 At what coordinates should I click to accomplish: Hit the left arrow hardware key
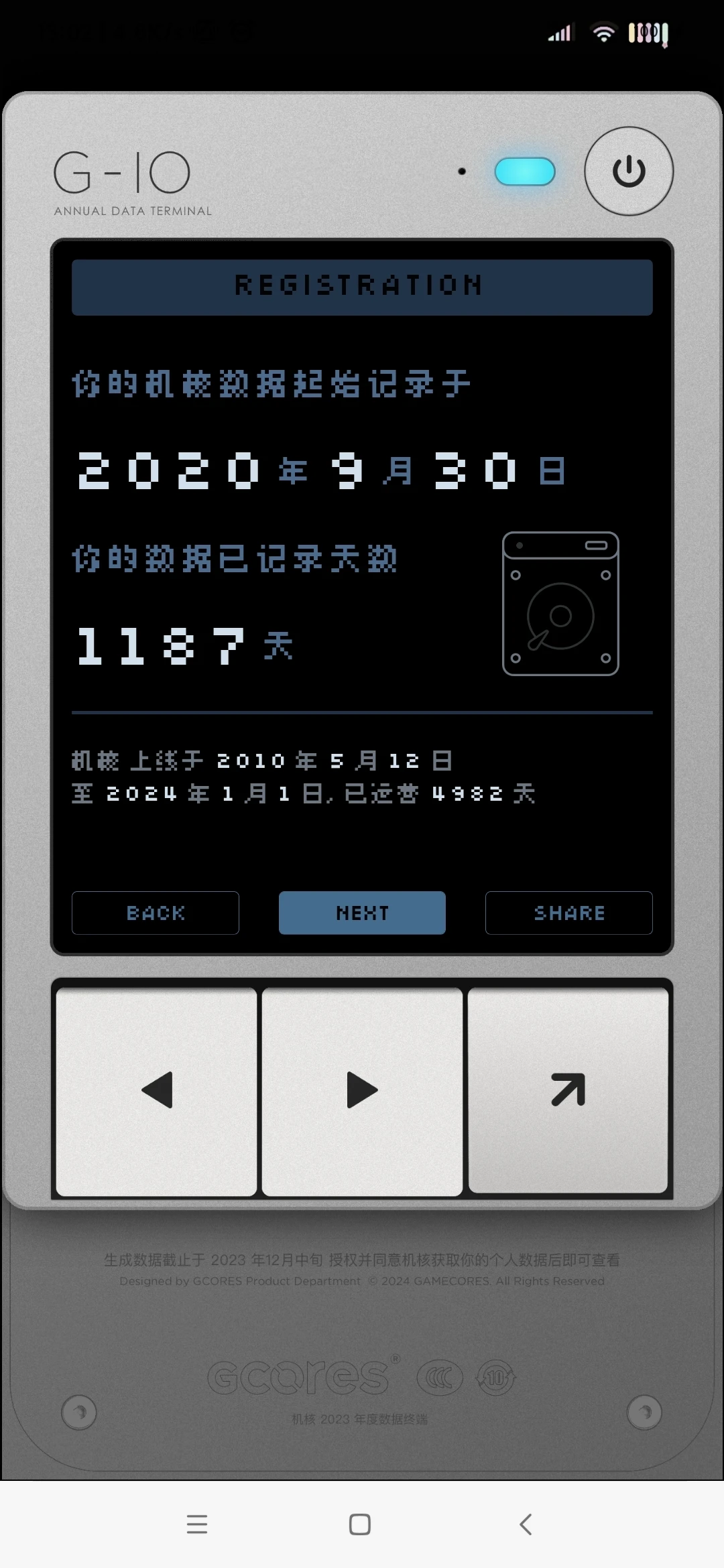156,1090
